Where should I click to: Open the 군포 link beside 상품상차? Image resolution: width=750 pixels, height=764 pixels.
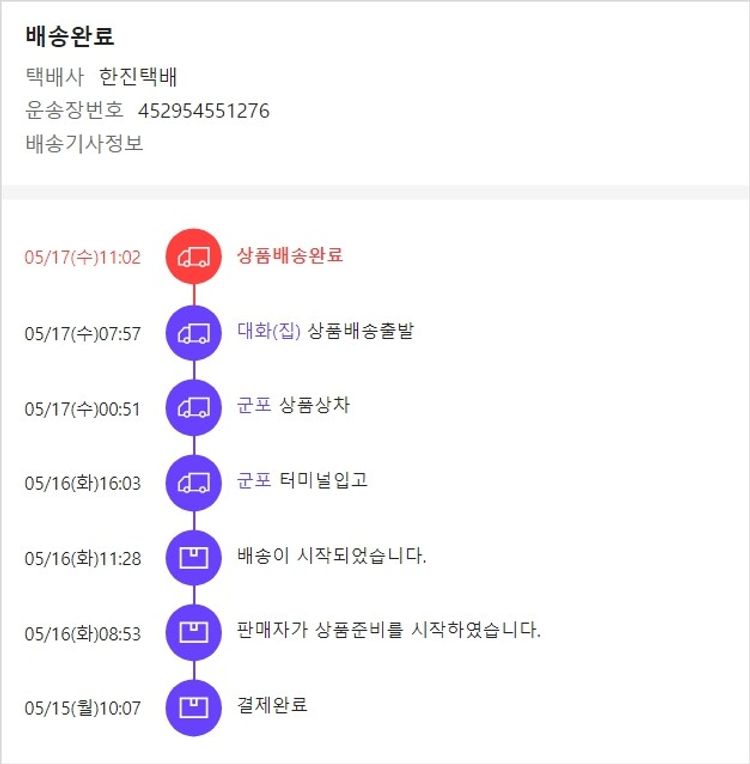pyautogui.click(x=254, y=406)
